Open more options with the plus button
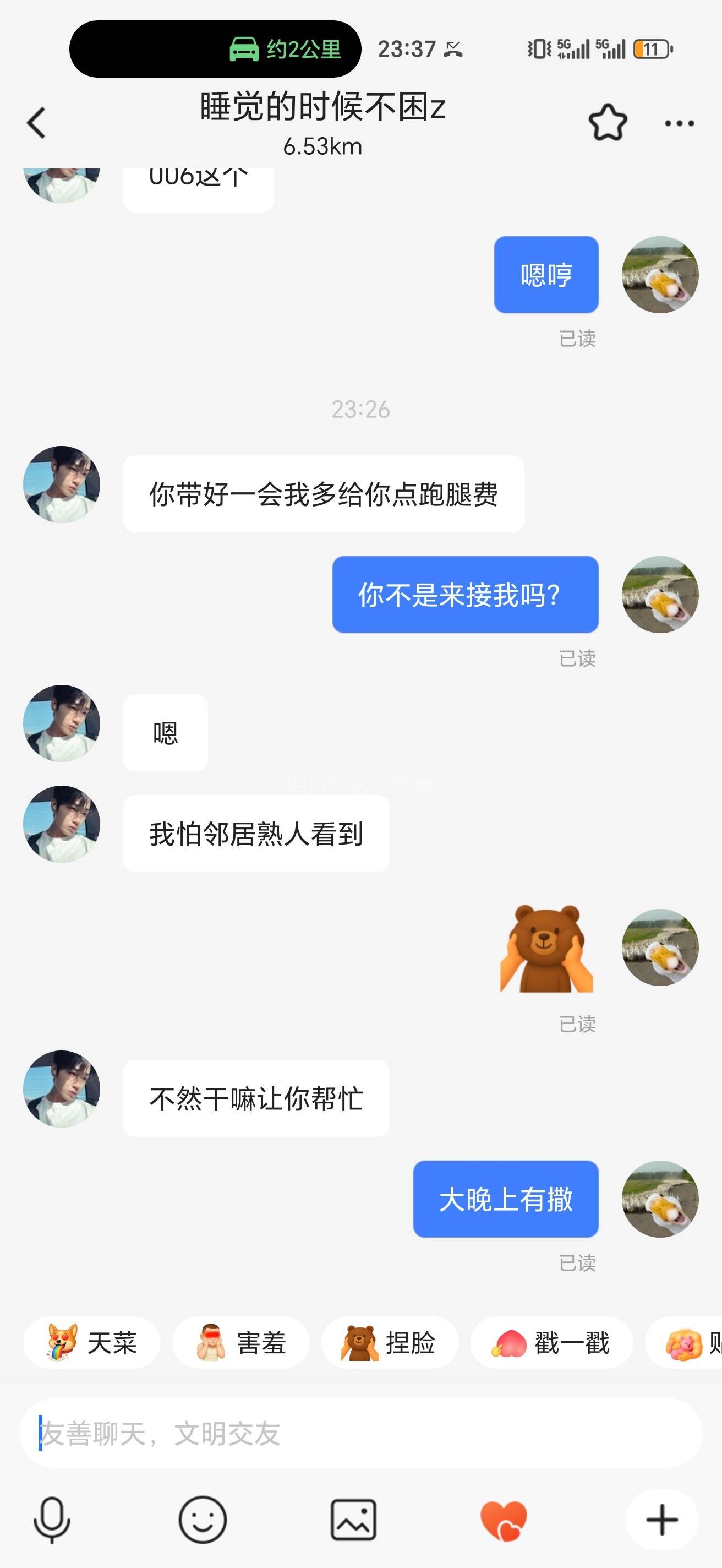 click(x=662, y=1520)
